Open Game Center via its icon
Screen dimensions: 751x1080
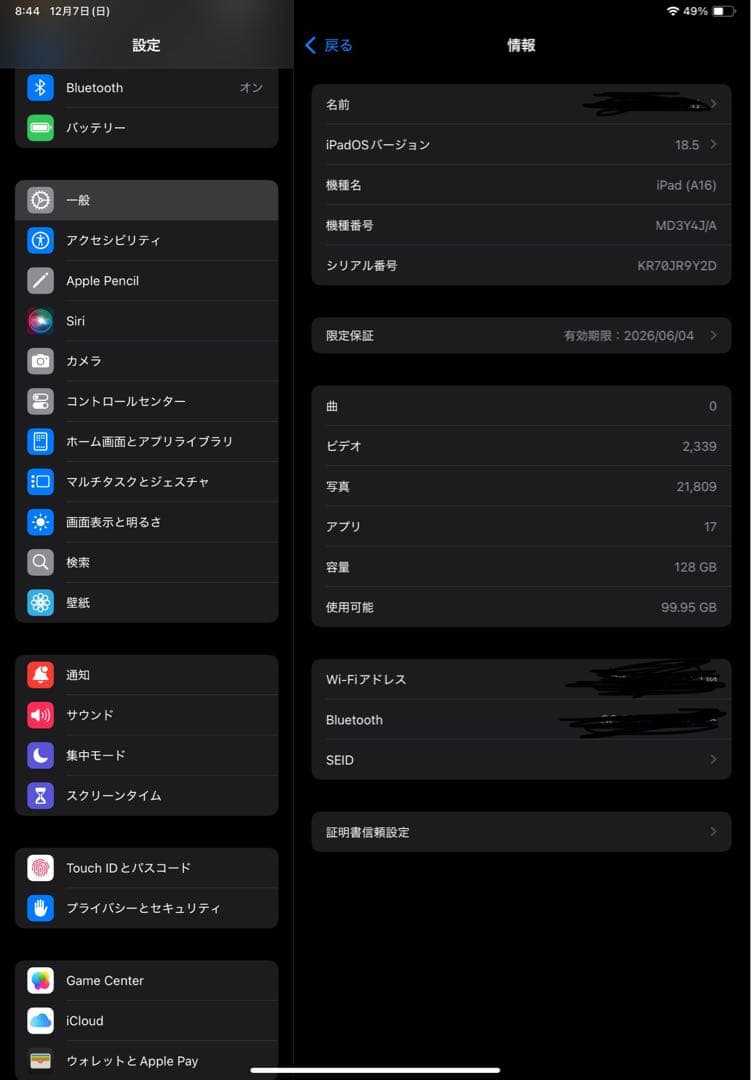point(40,981)
